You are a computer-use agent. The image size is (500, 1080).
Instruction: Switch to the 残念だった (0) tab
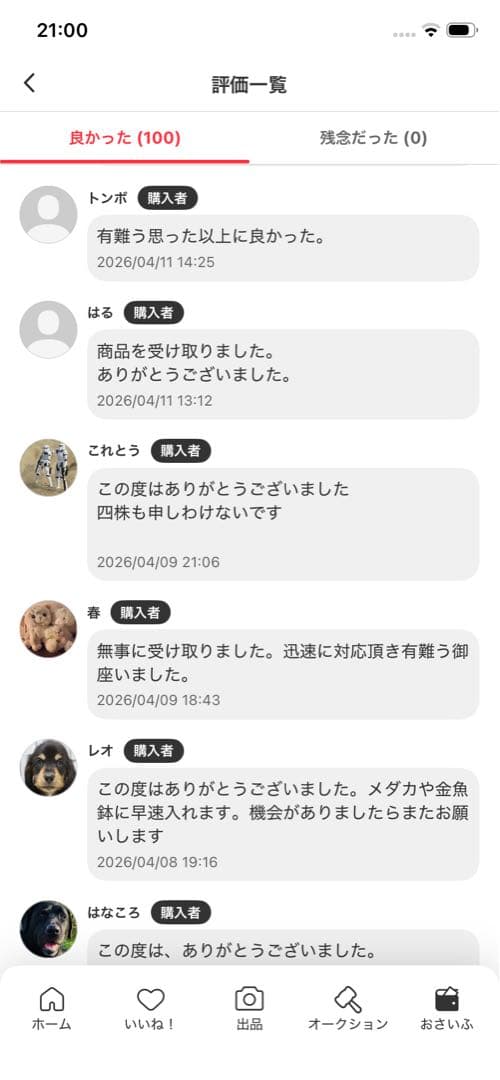374,138
